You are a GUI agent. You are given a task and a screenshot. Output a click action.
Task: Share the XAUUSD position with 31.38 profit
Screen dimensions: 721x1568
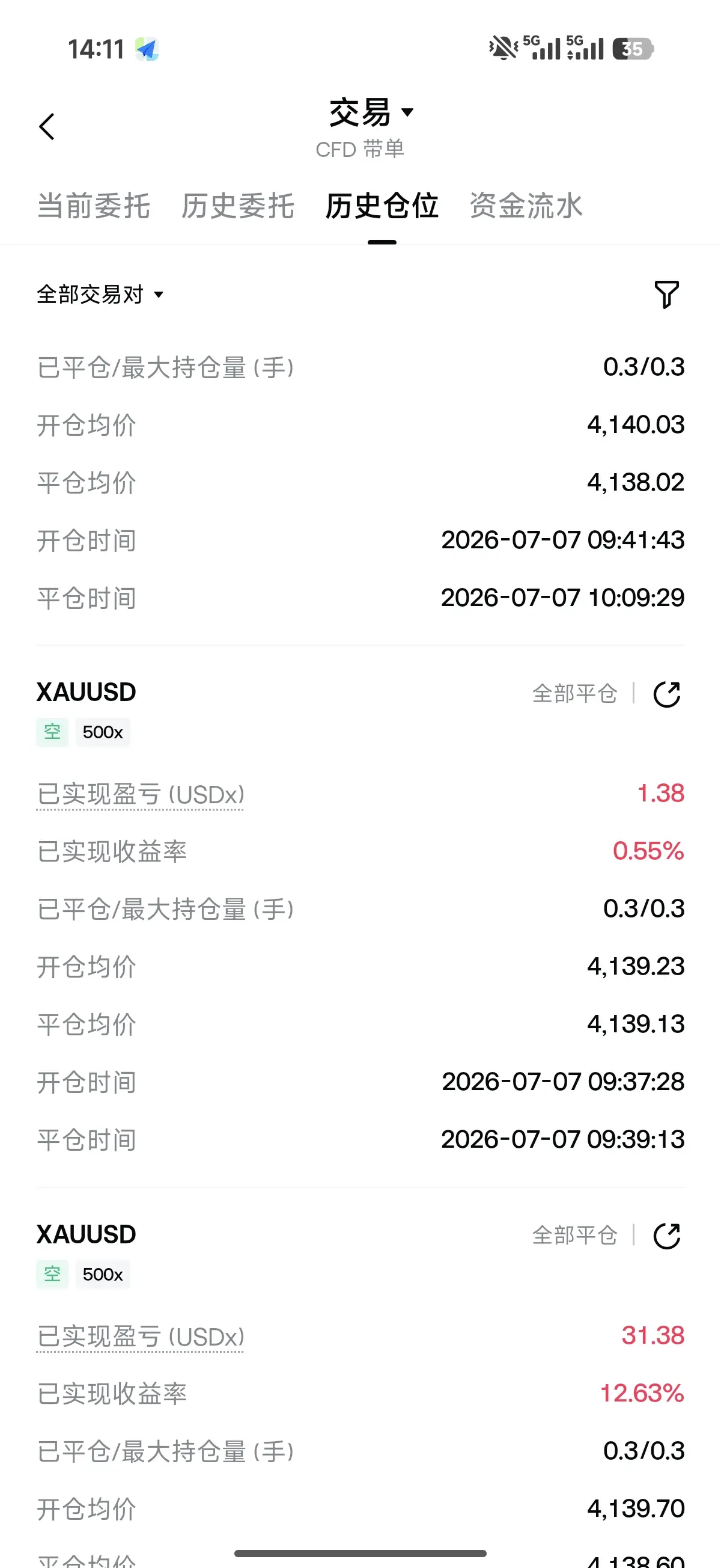[x=667, y=1236]
